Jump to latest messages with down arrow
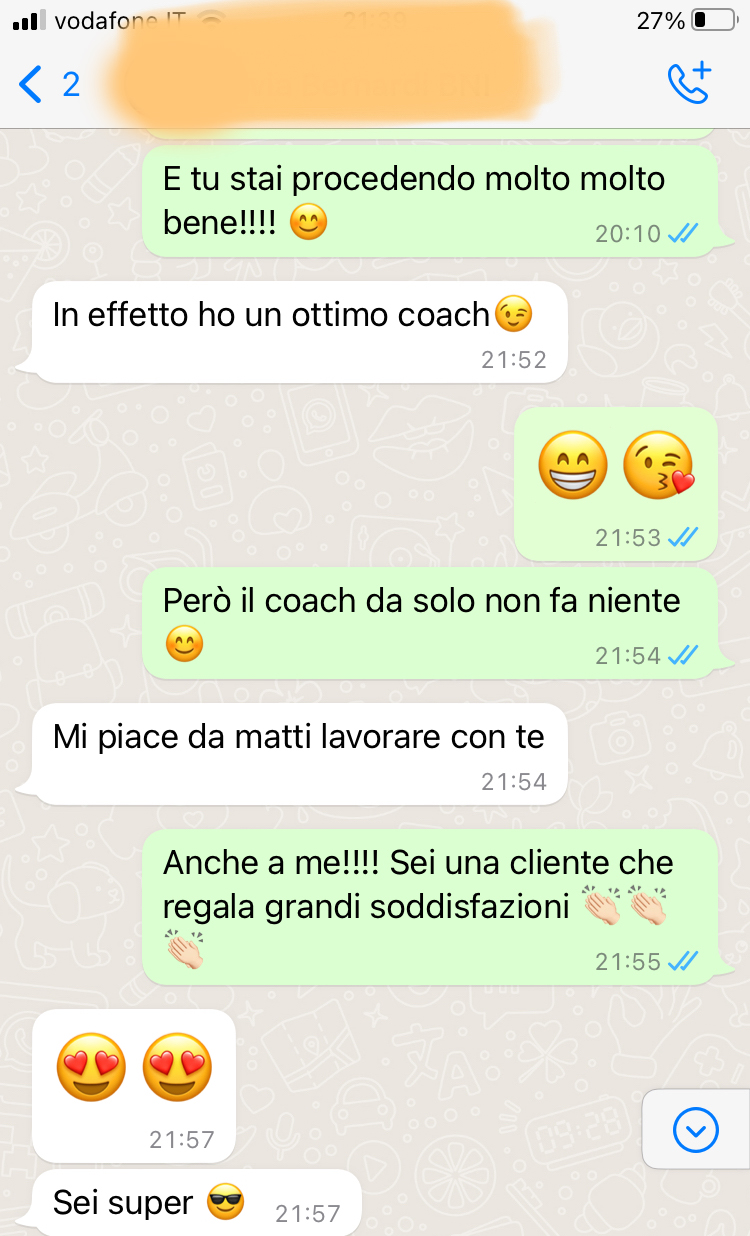 coord(696,1130)
